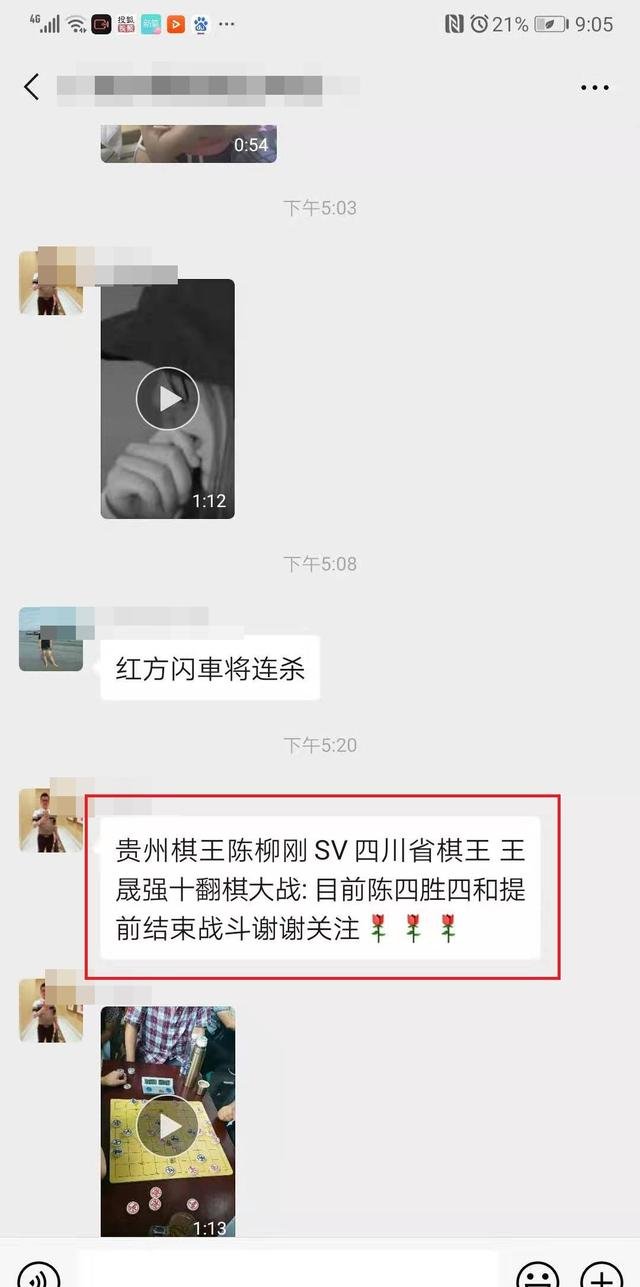Tap the message text input field

288,1272
